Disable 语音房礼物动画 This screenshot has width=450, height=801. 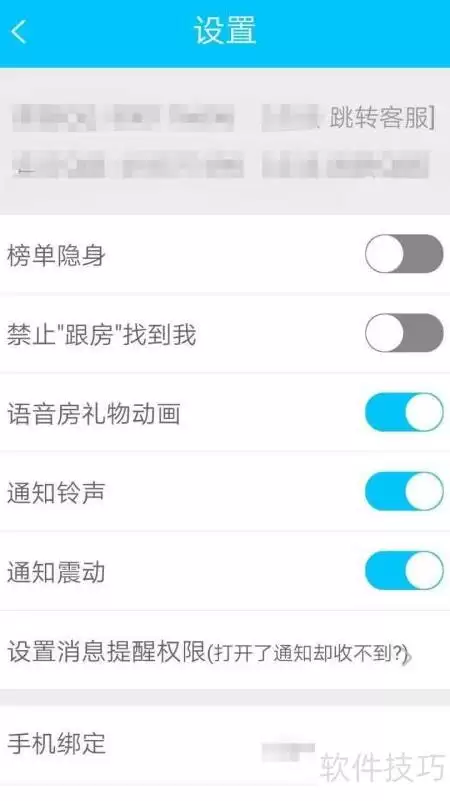click(x=404, y=412)
